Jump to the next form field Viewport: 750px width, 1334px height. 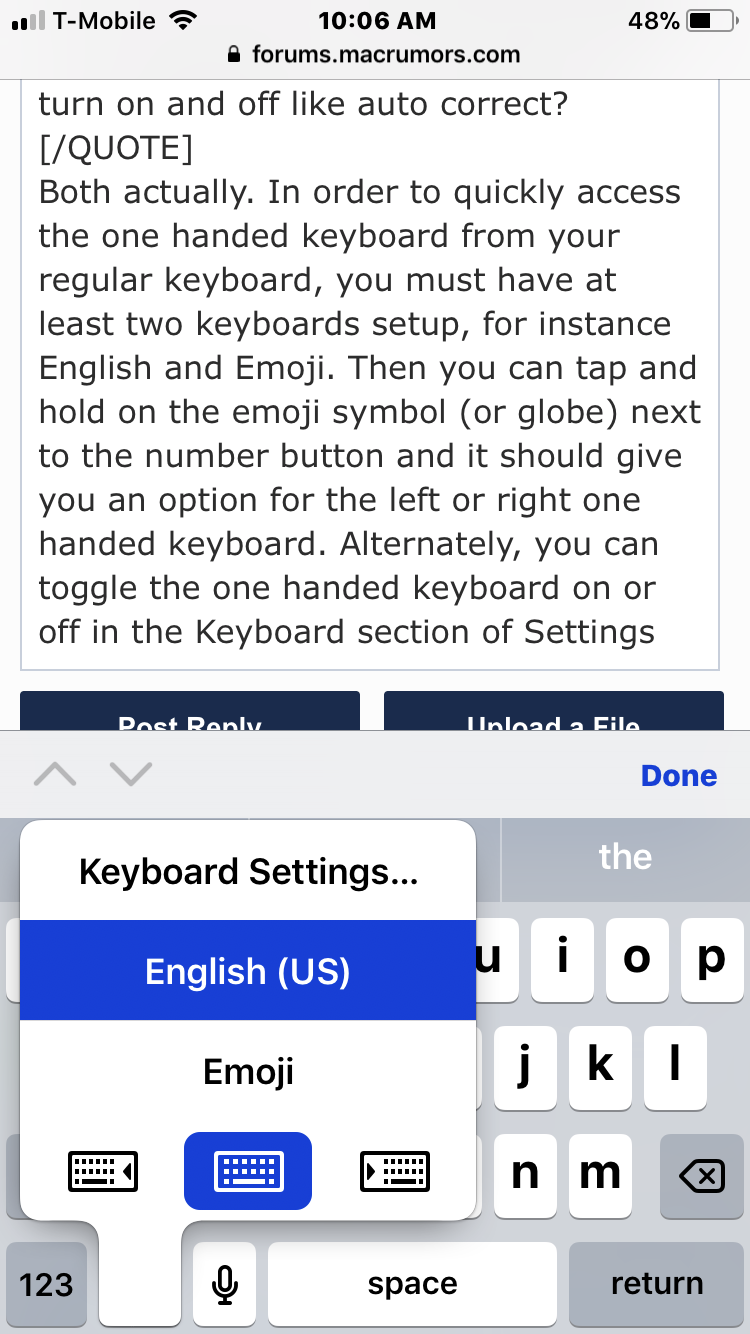click(x=130, y=774)
